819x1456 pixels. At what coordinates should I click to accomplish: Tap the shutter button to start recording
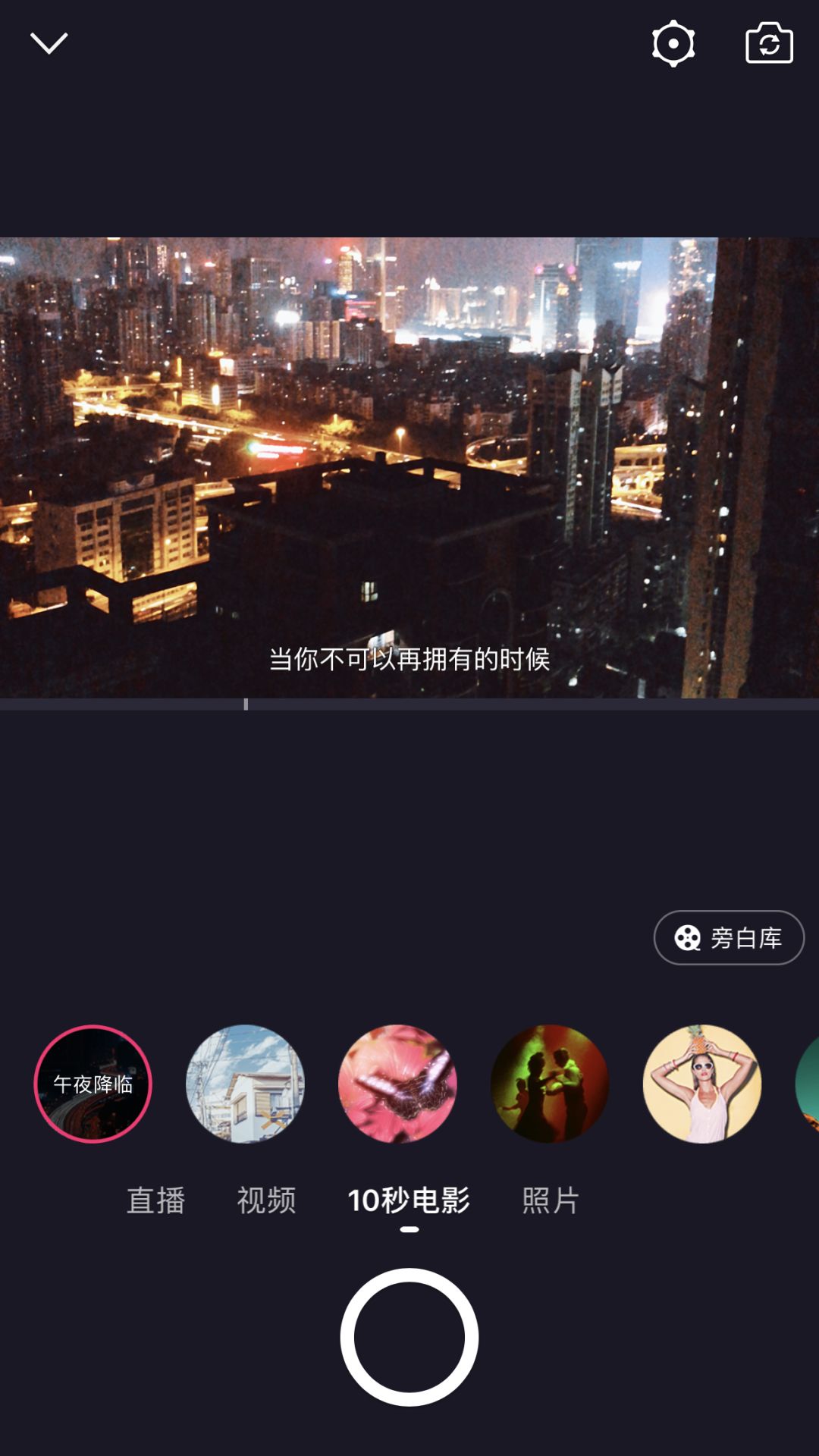409,1337
